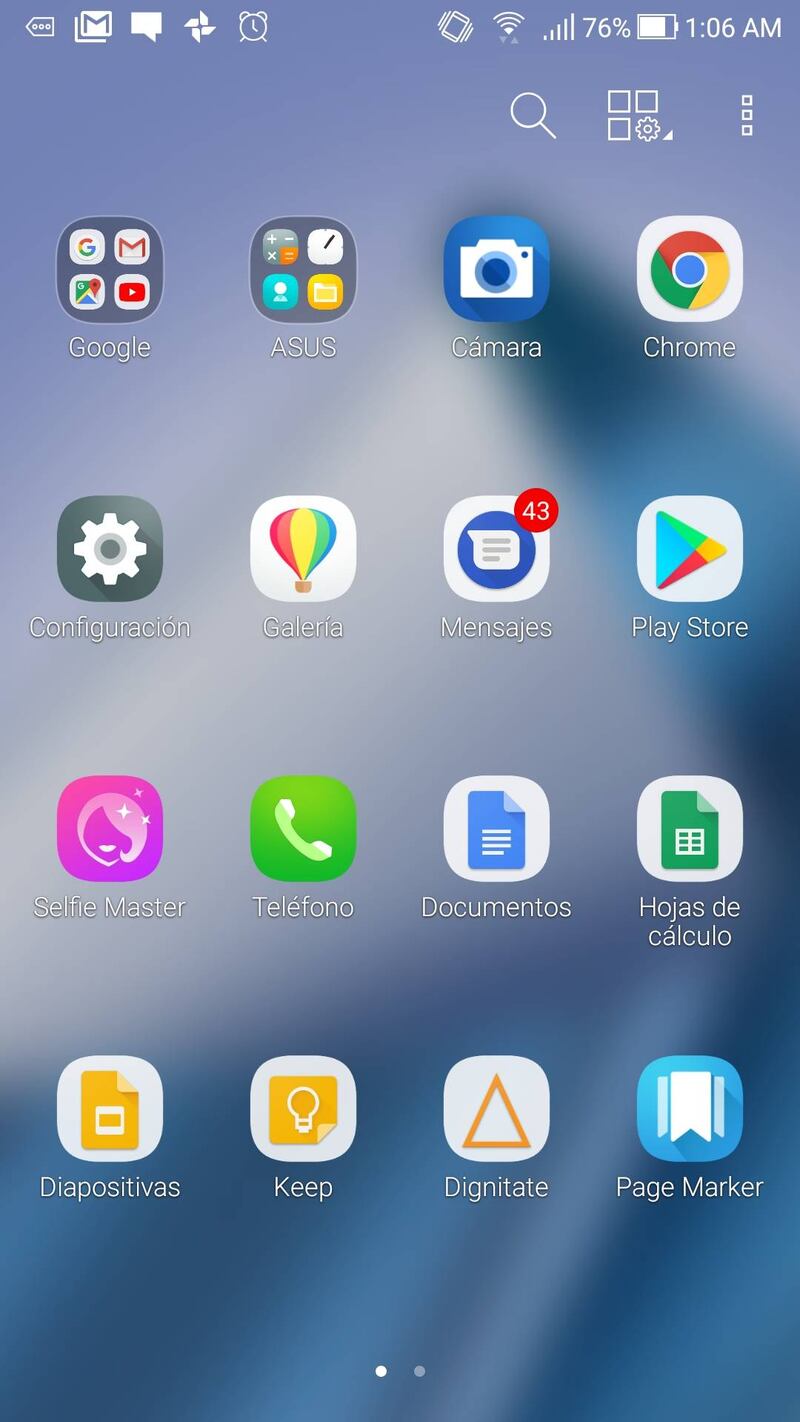Screen dimensions: 800x1422
Task: Open Keep notes app
Action: (303, 1109)
